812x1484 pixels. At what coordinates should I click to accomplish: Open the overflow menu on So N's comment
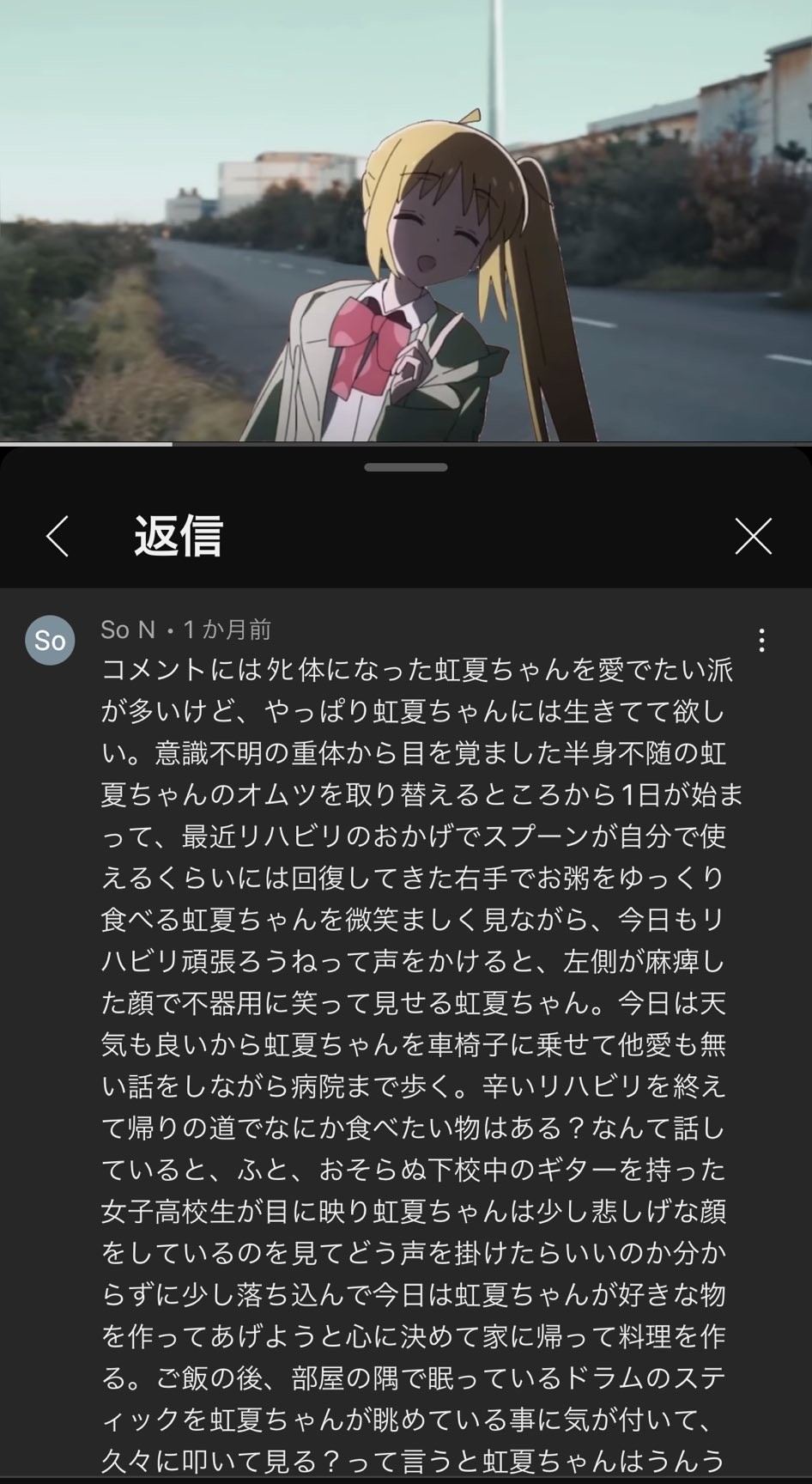[761, 641]
